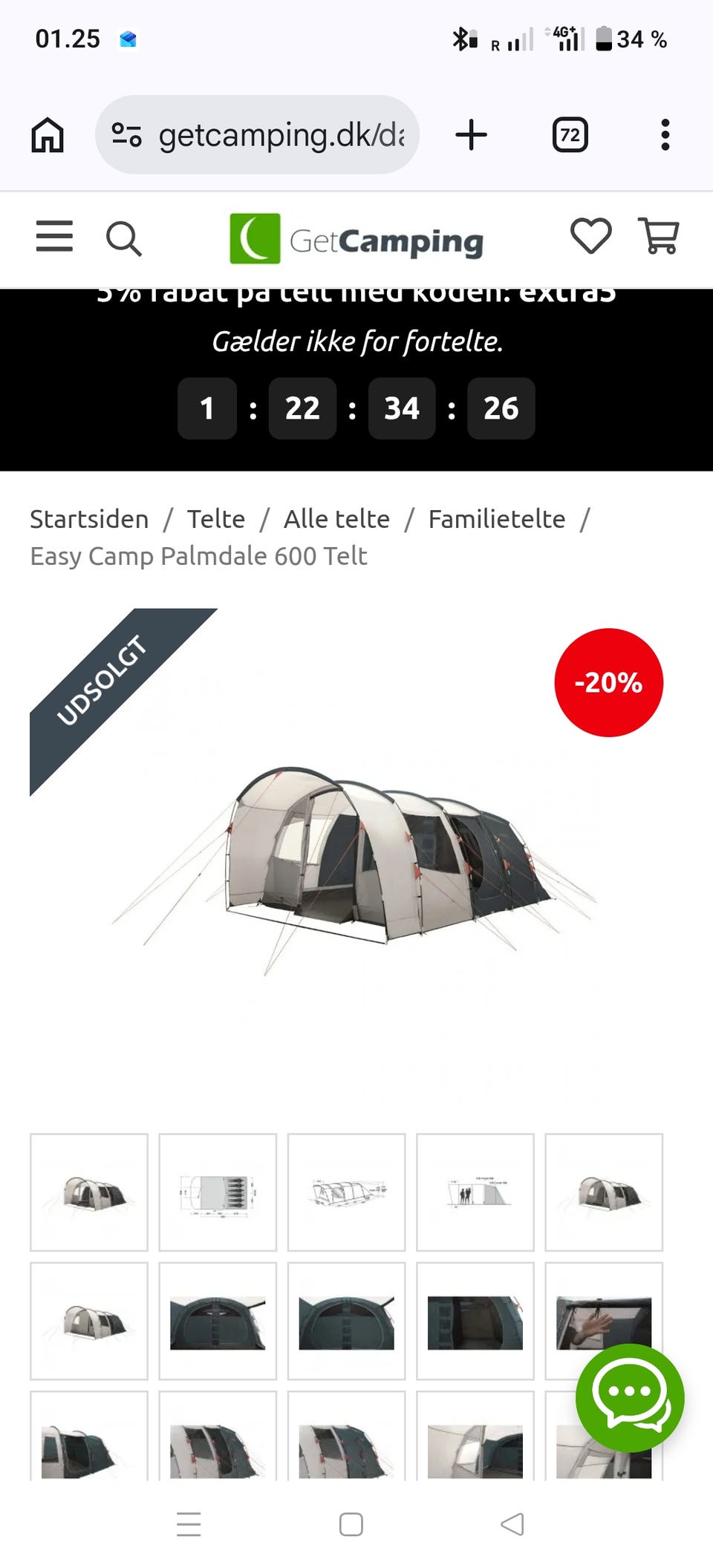This screenshot has height=1568, width=713.
Task: Tap the countdown timer showing 22 minutes
Action: (302, 408)
